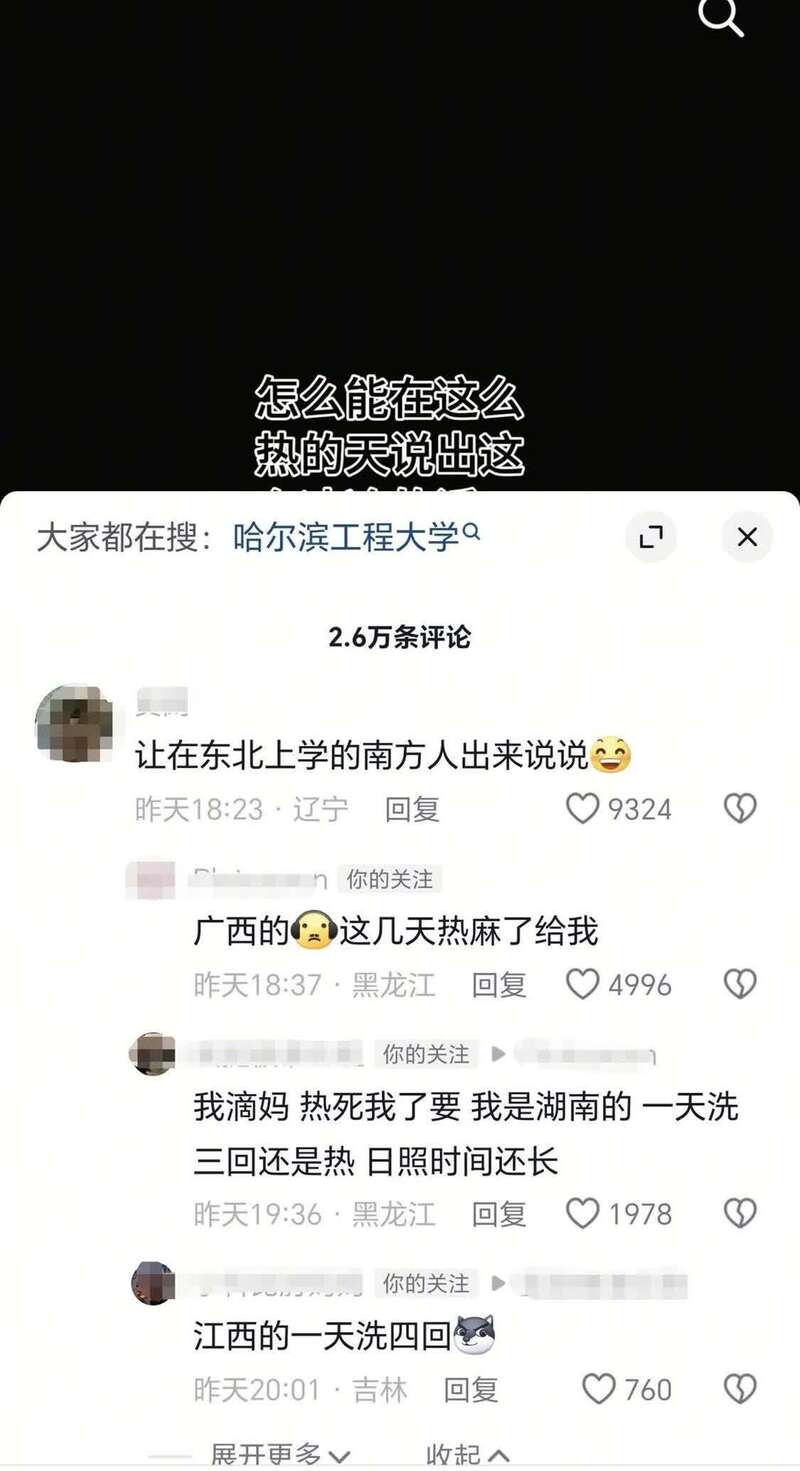Reply to the 辽宁 comment from 18:23
This screenshot has width=800, height=1471.
coord(412,808)
